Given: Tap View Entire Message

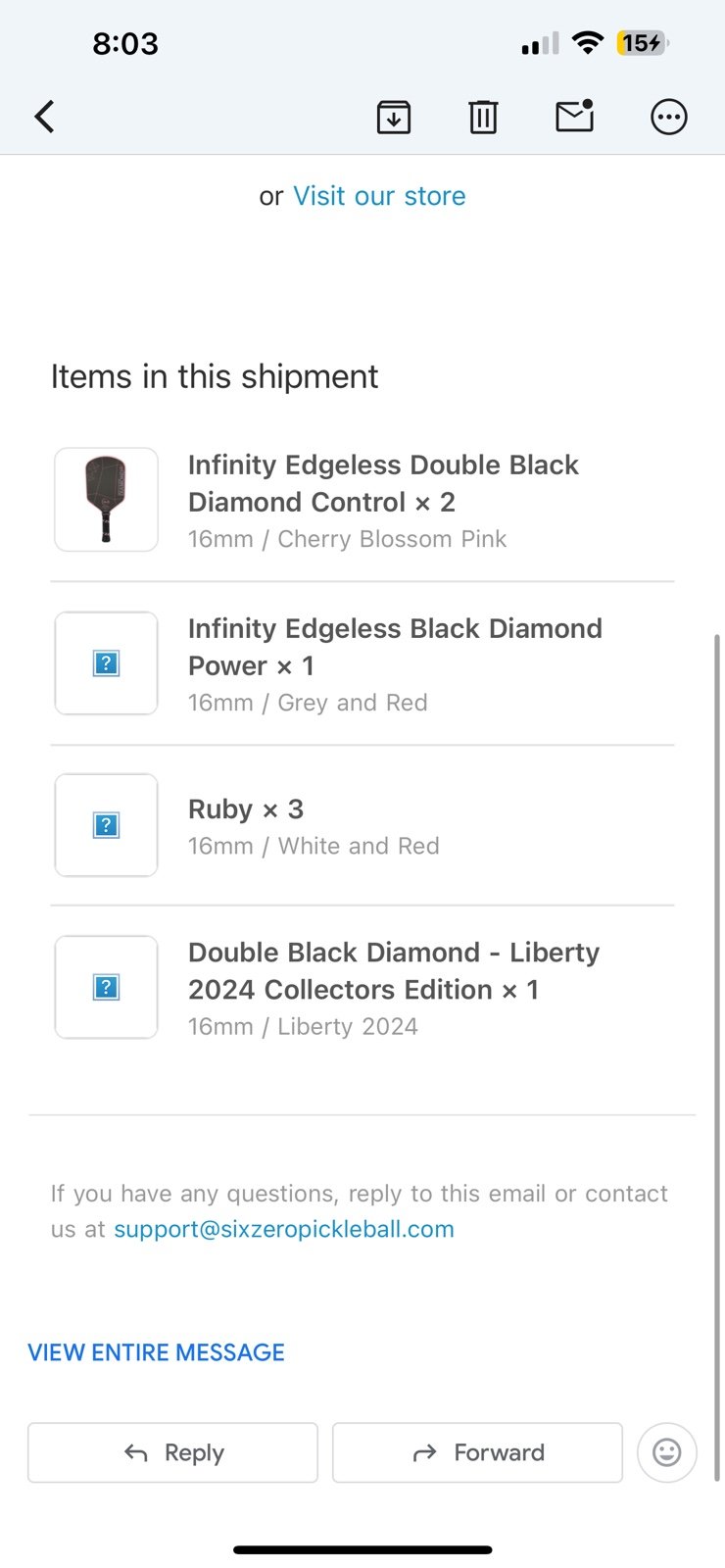Looking at the screenshot, I should pyautogui.click(x=156, y=1352).
